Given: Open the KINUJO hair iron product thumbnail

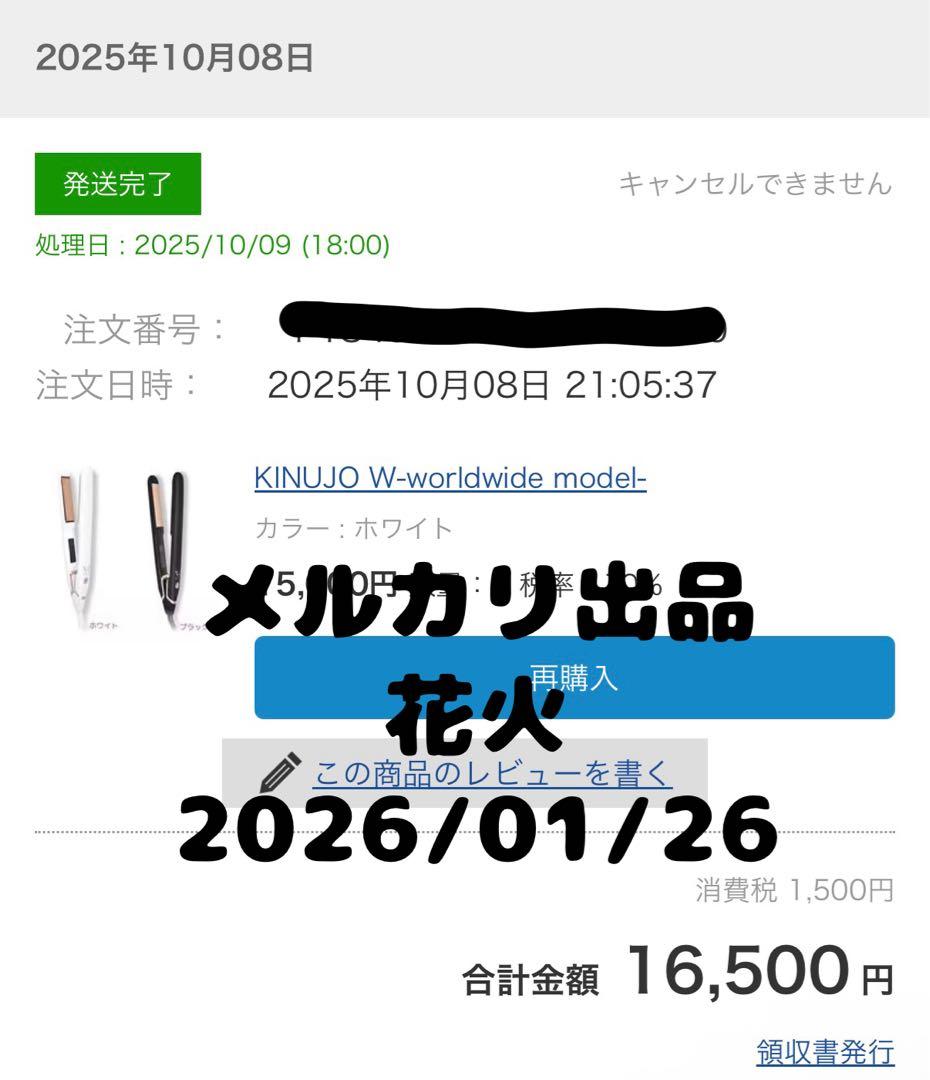Looking at the screenshot, I should (x=122, y=550).
